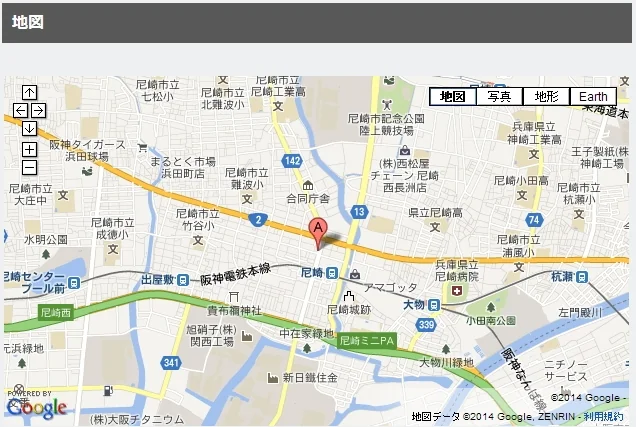
Task: Zoom in on the map
Action: click(x=29, y=149)
